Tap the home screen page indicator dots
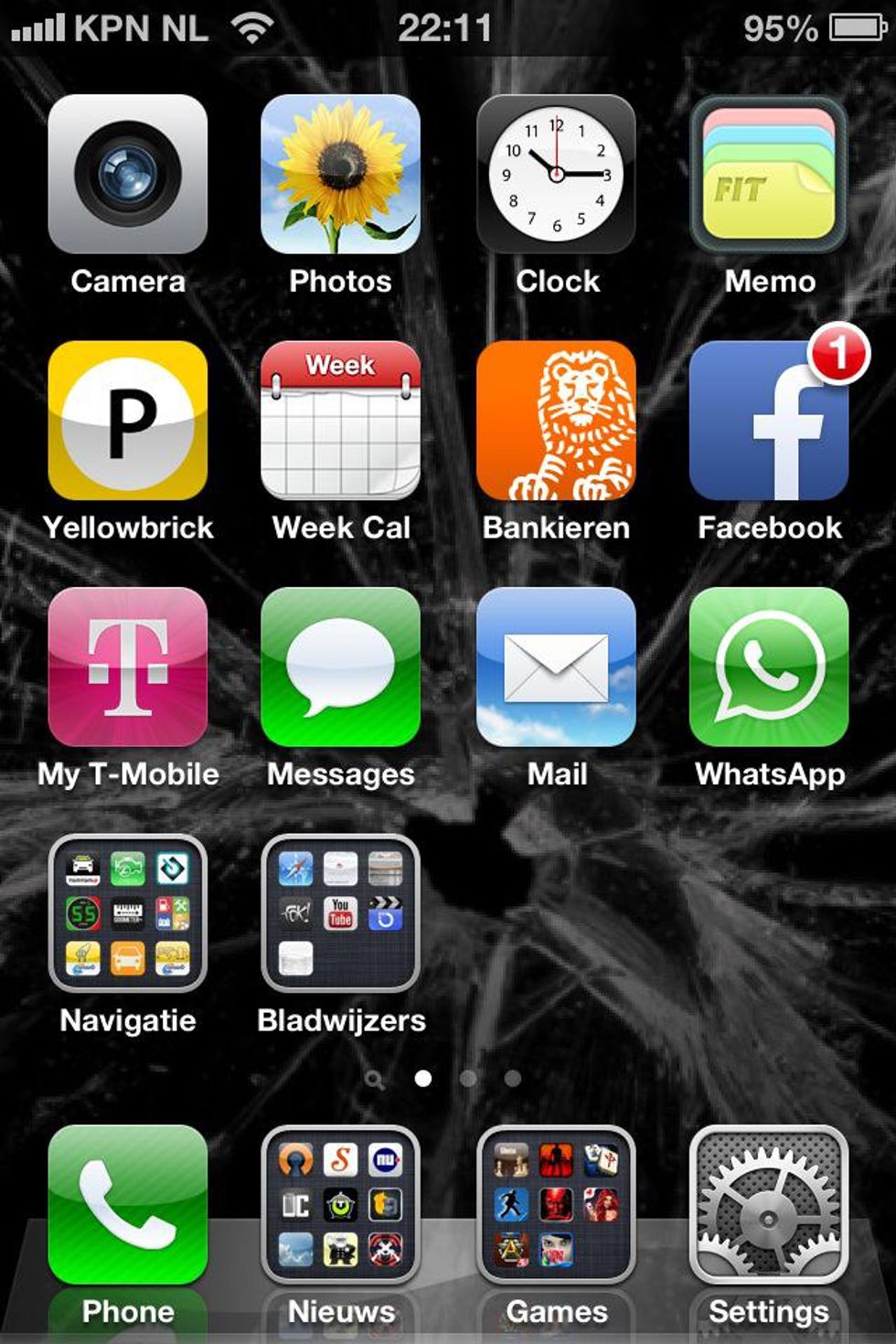 coord(445,1079)
